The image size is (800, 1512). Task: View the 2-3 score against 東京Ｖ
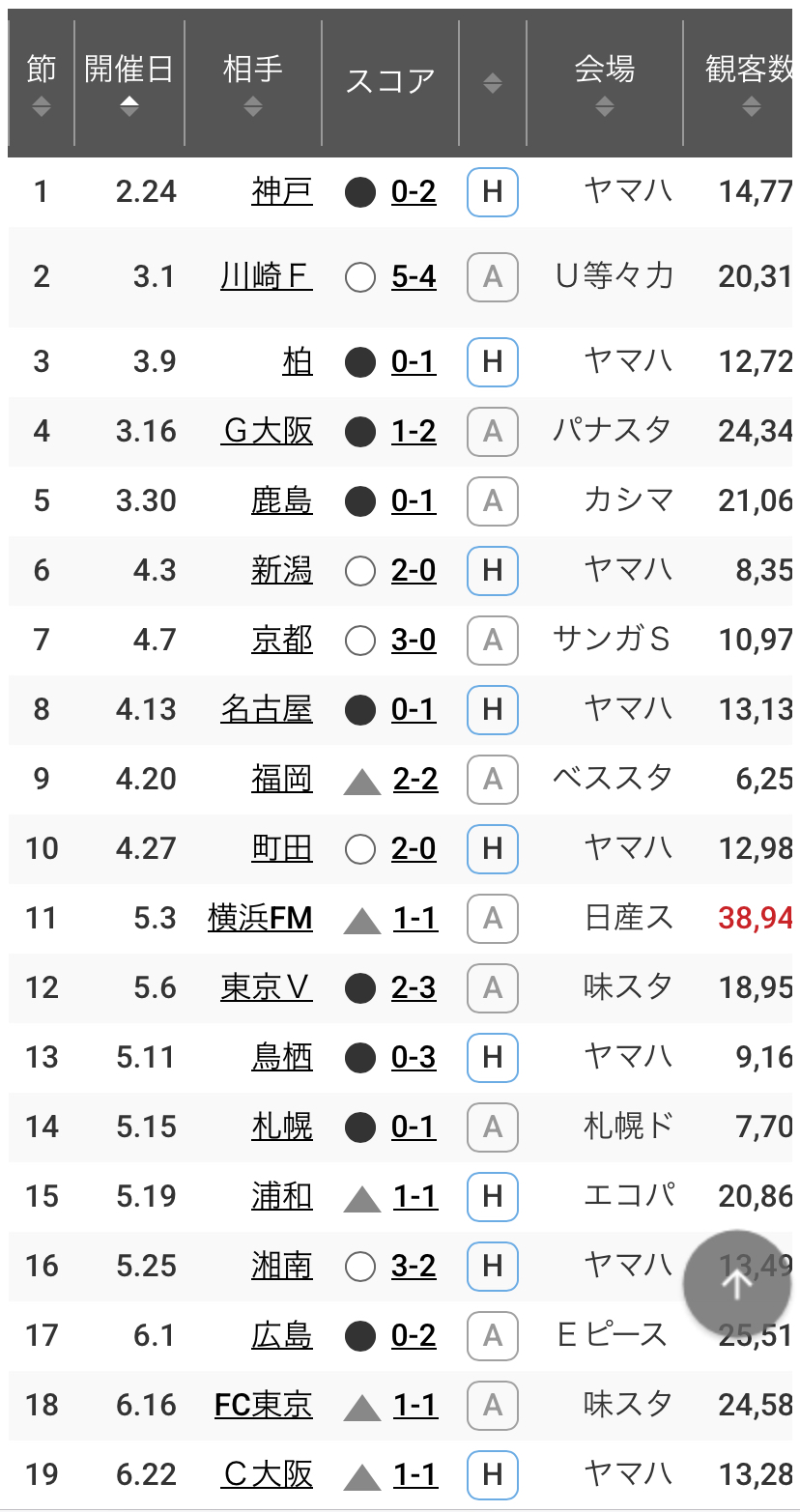point(414,987)
